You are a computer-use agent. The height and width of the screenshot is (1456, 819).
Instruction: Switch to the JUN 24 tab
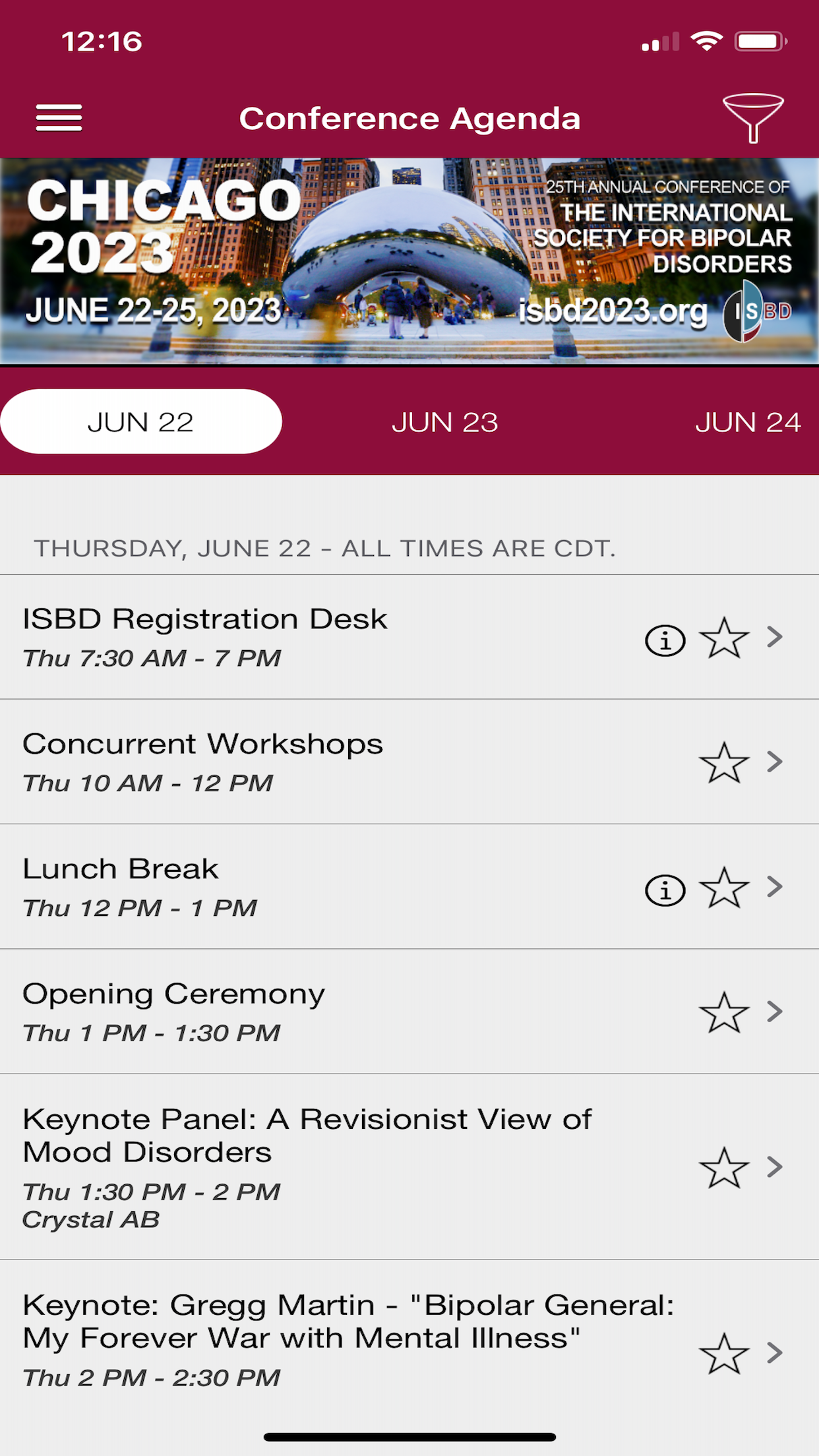coord(747,422)
